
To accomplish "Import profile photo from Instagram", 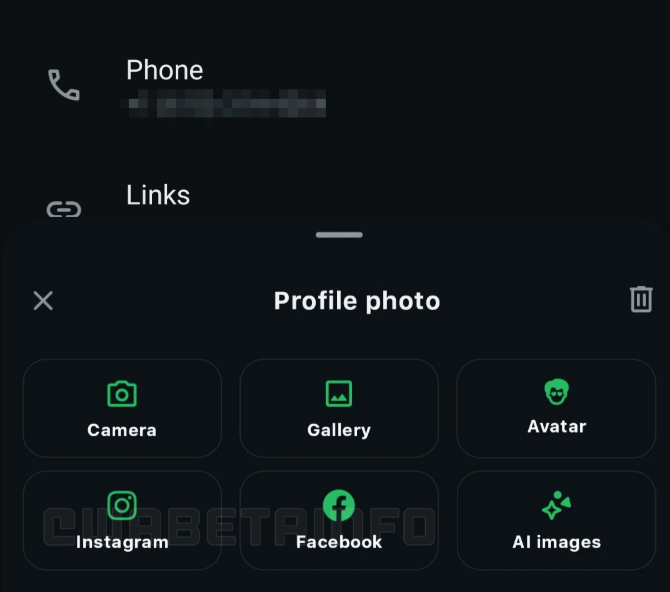I will tap(122, 520).
